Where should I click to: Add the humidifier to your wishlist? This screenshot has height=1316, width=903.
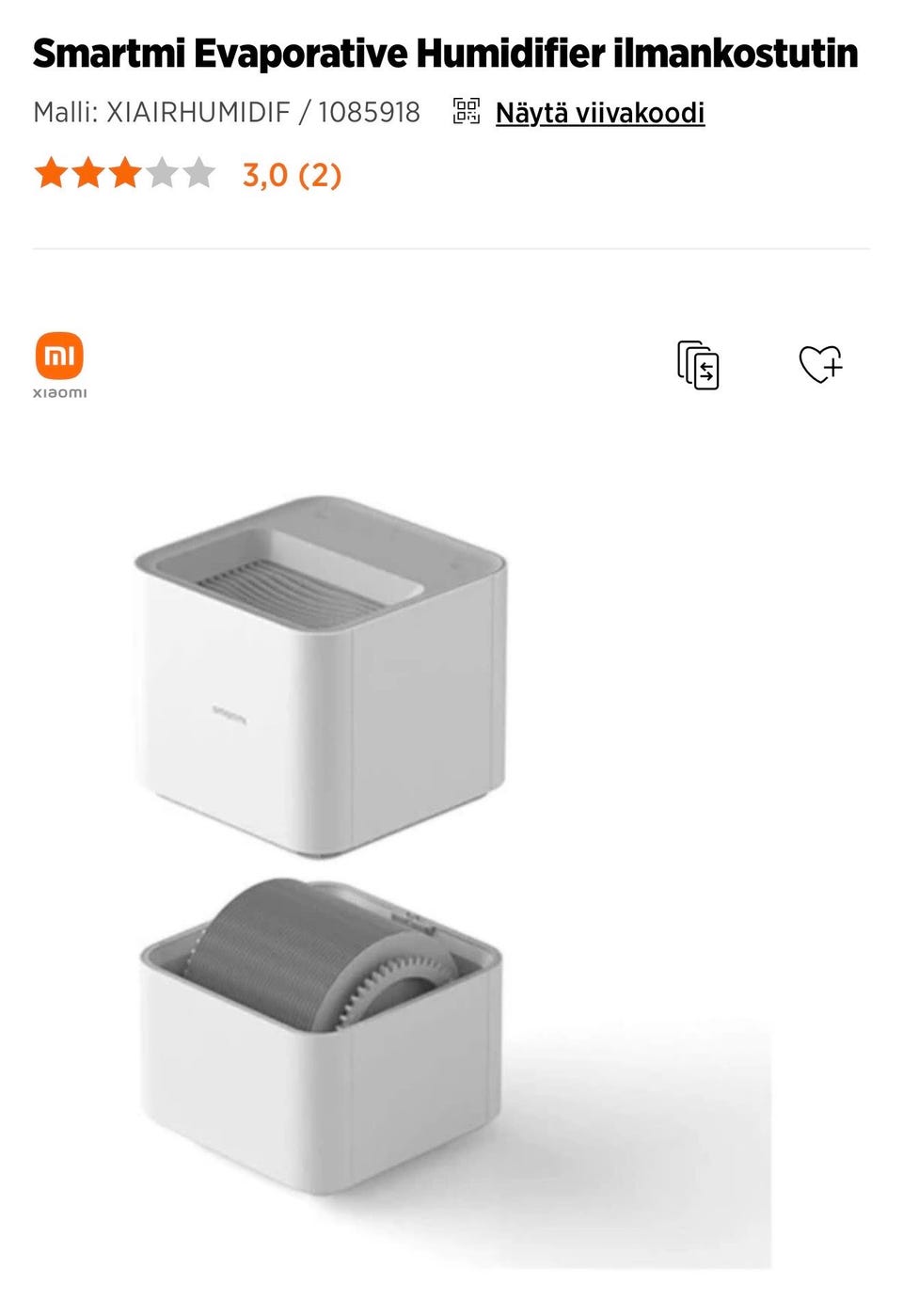pyautogui.click(x=820, y=364)
